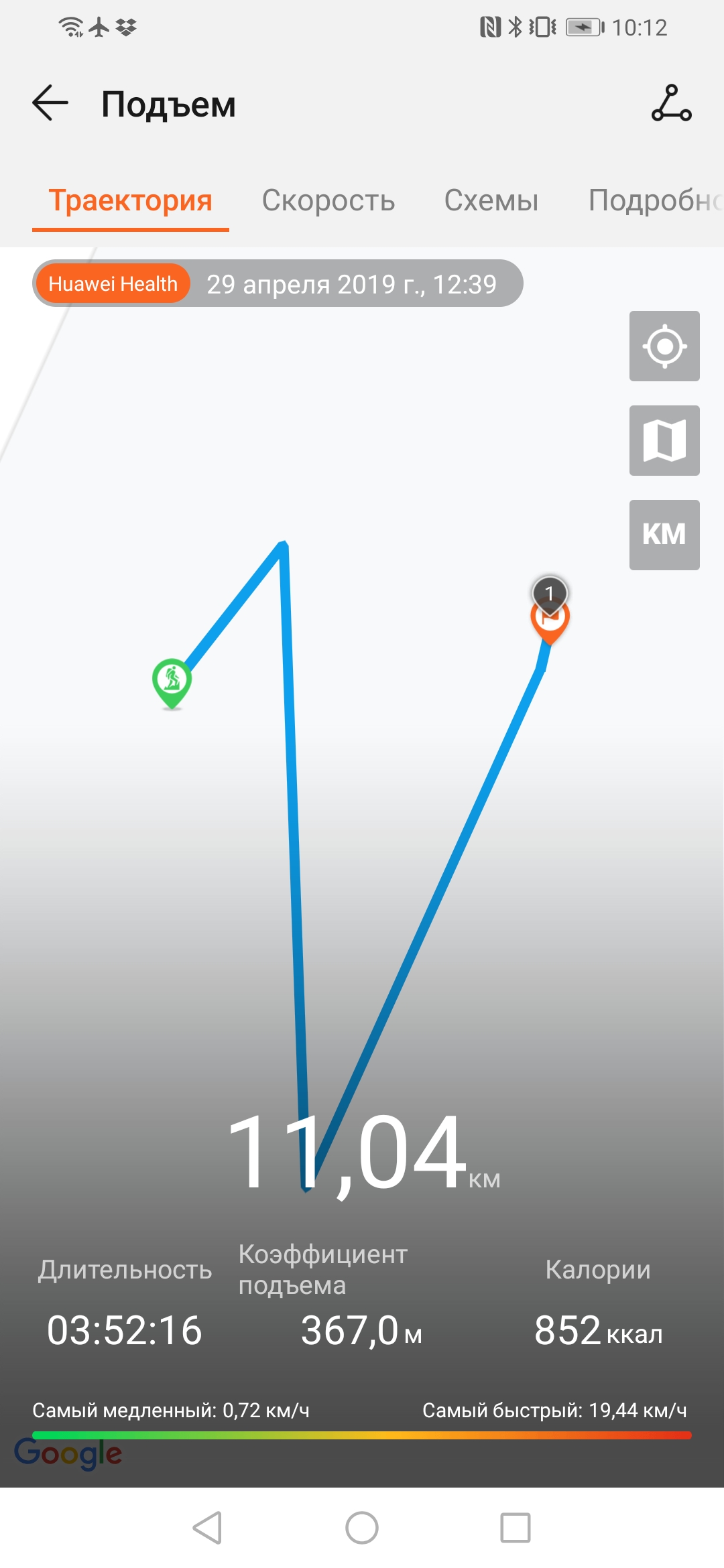The image size is (724, 1568).
Task: Select the Траектория tab
Action: tap(131, 200)
